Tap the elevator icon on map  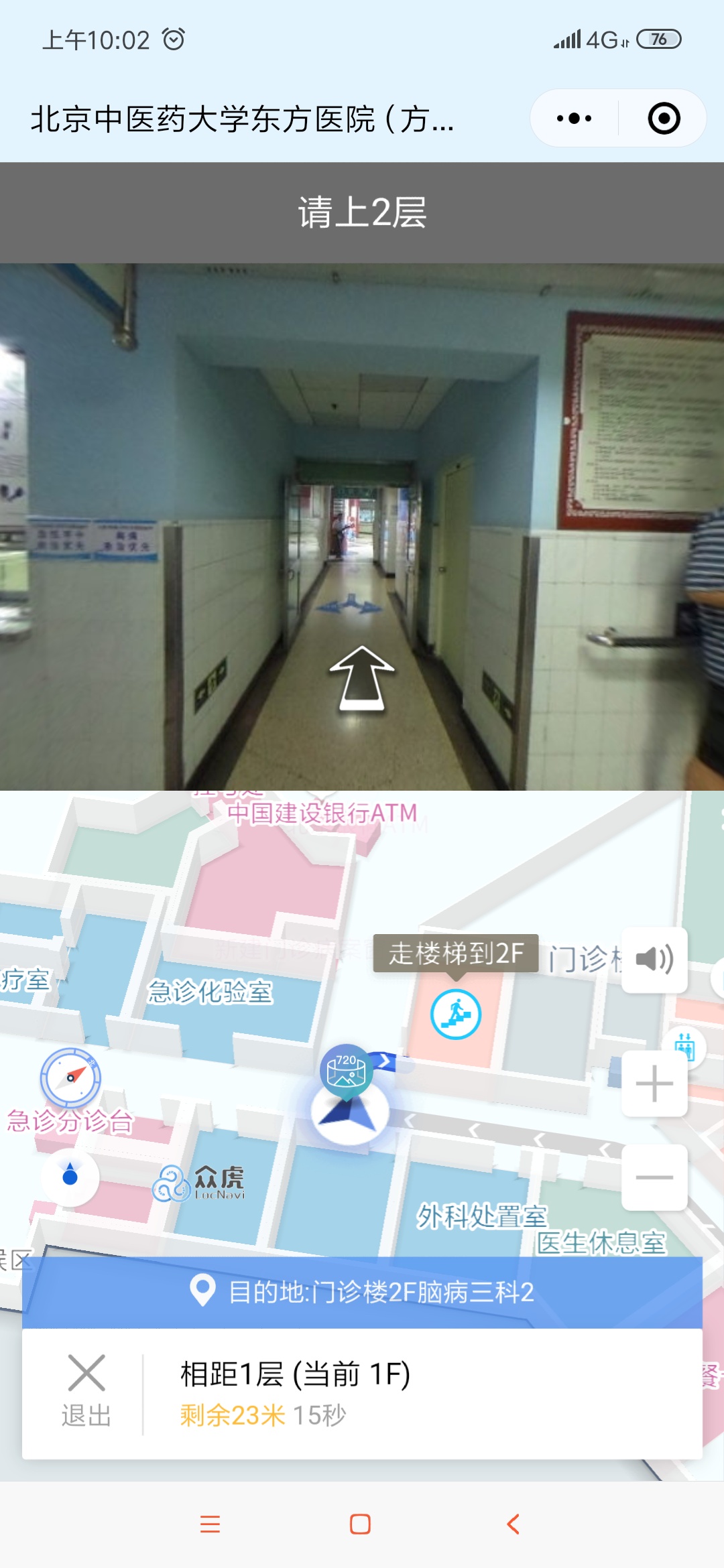tap(685, 1045)
